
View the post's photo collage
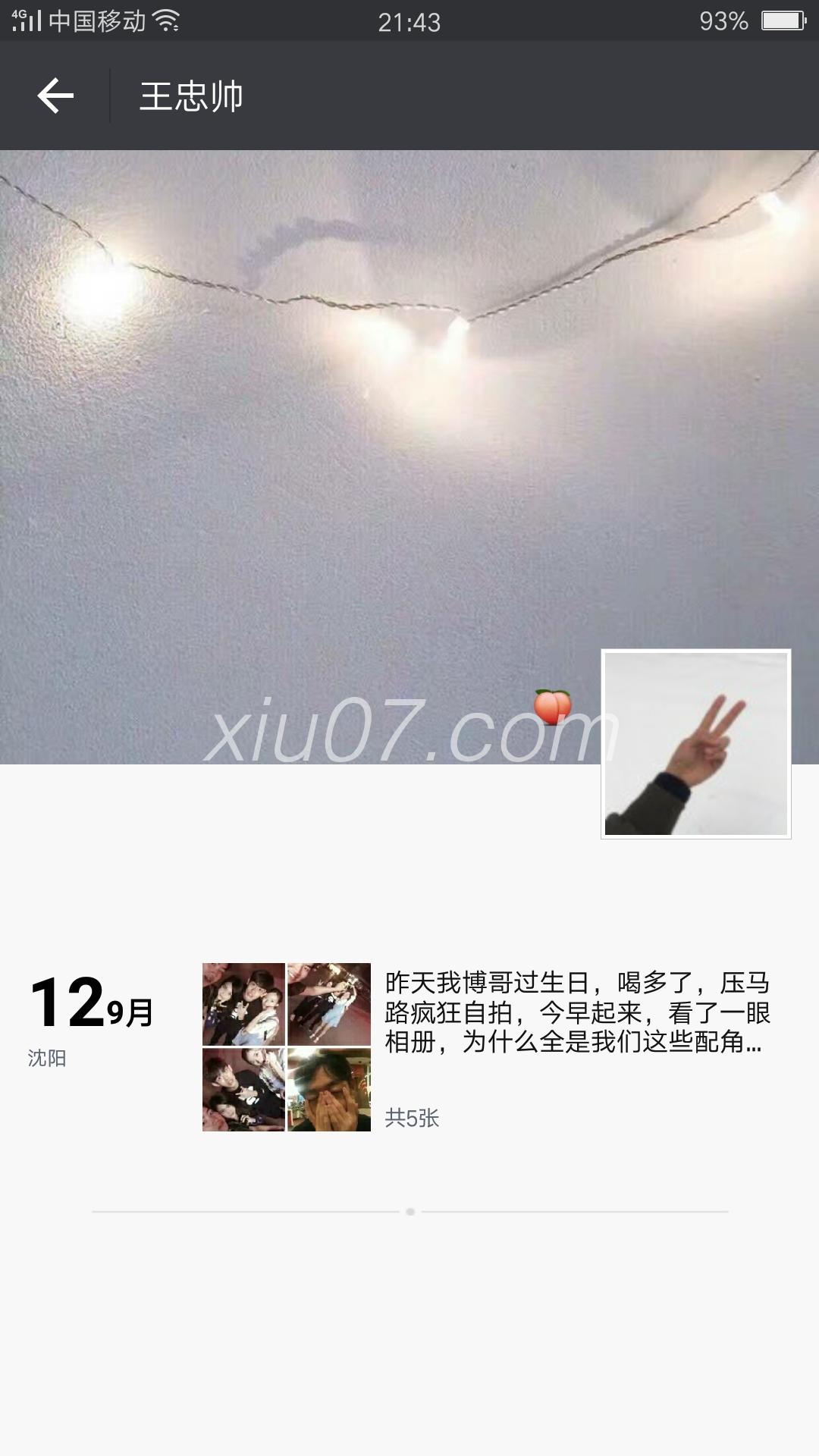[x=287, y=1047]
